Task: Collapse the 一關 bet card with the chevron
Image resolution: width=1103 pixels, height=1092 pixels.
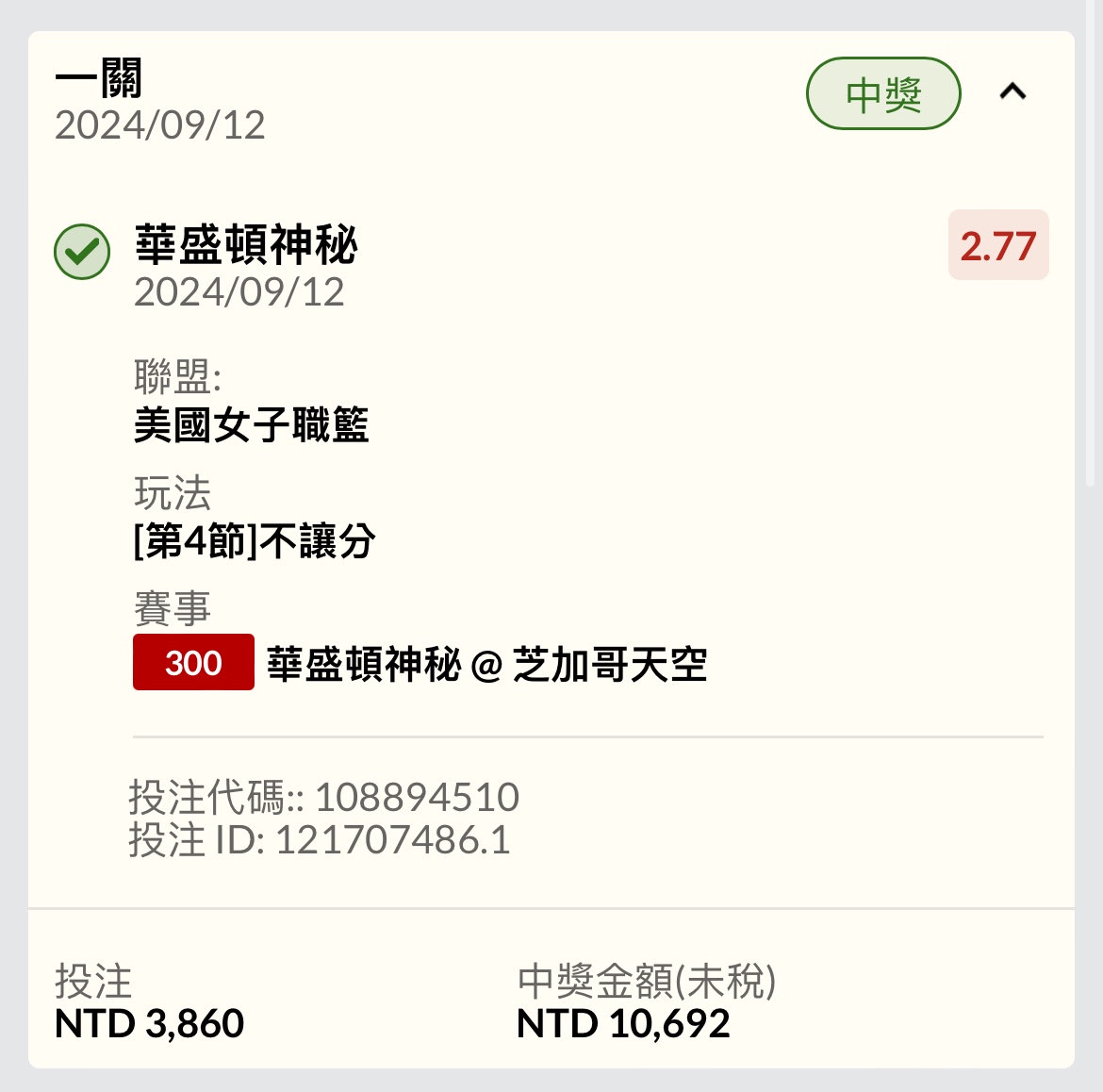Action: click(x=1012, y=92)
